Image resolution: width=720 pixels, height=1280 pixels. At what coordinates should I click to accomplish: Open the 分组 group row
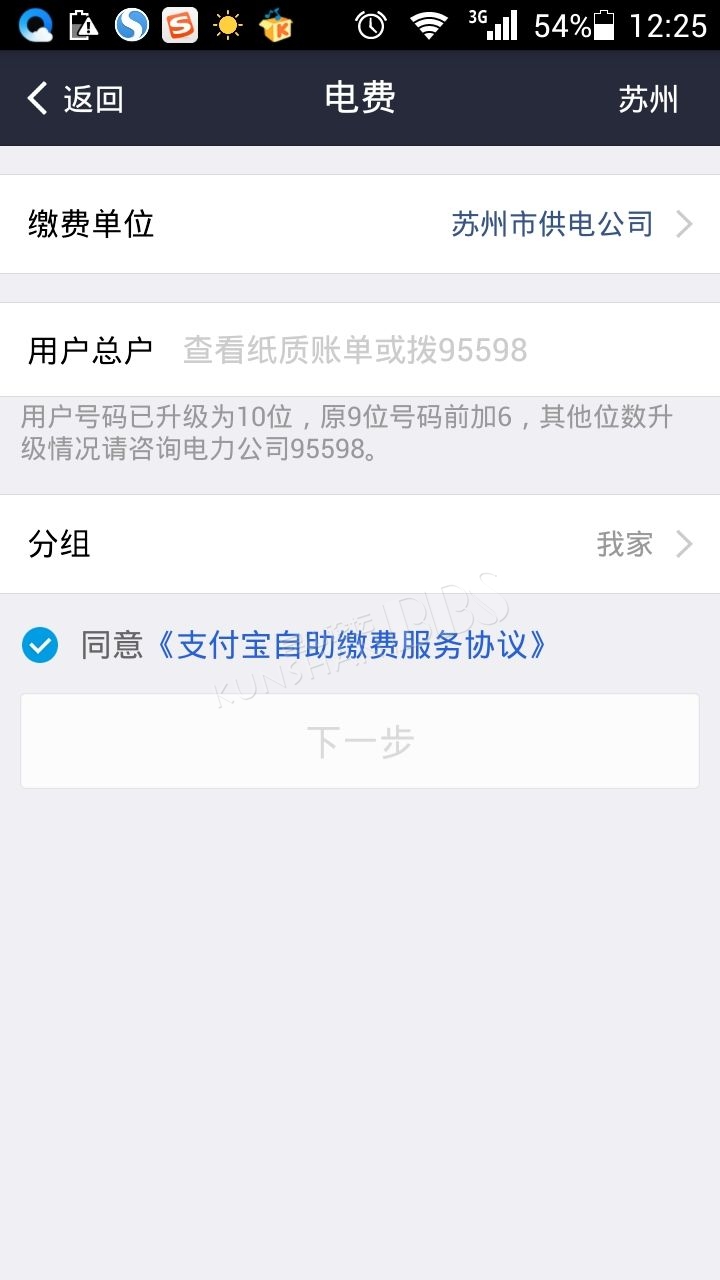point(360,544)
